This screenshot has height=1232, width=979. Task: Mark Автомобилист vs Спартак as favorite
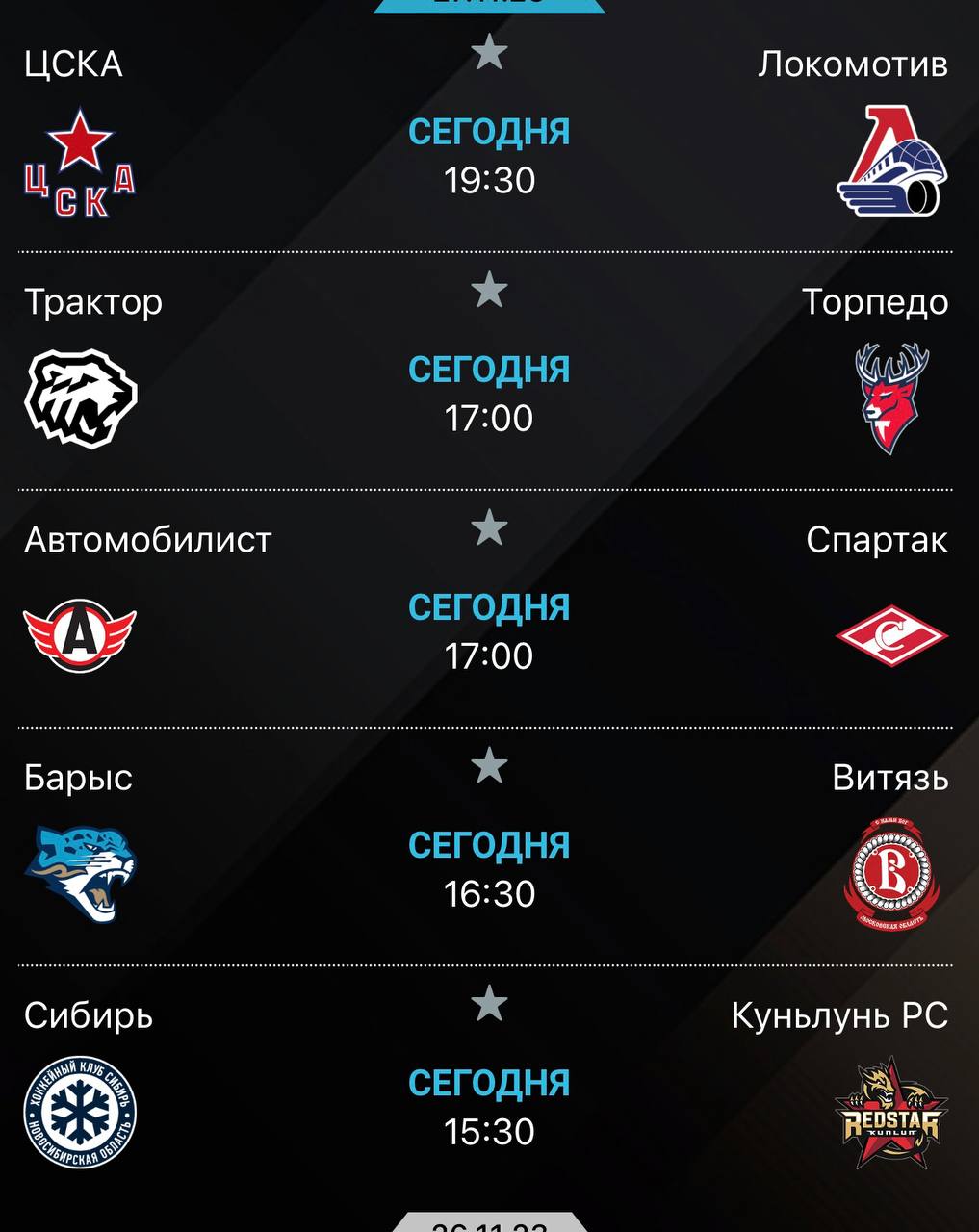click(x=489, y=528)
